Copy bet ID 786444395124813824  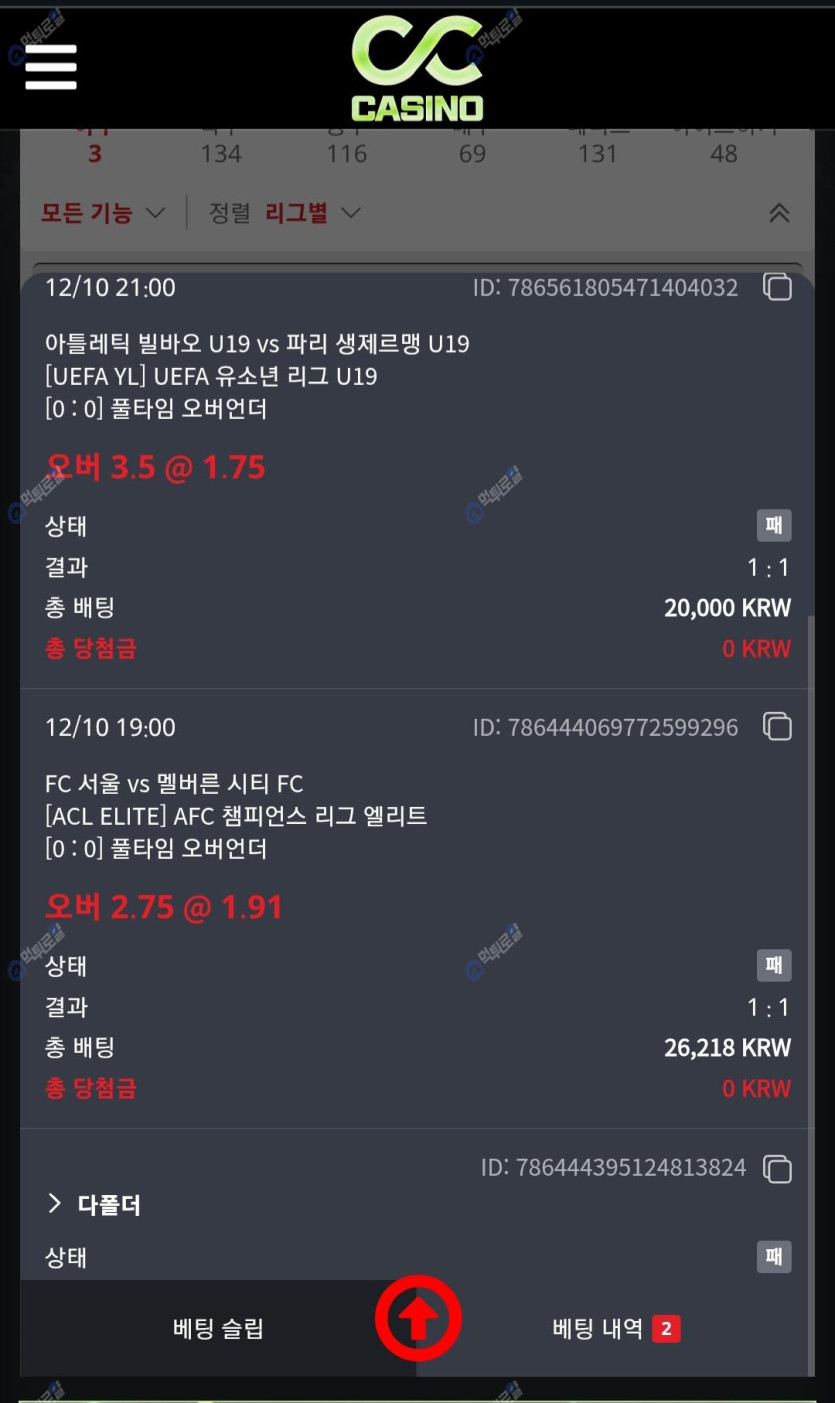click(777, 1168)
